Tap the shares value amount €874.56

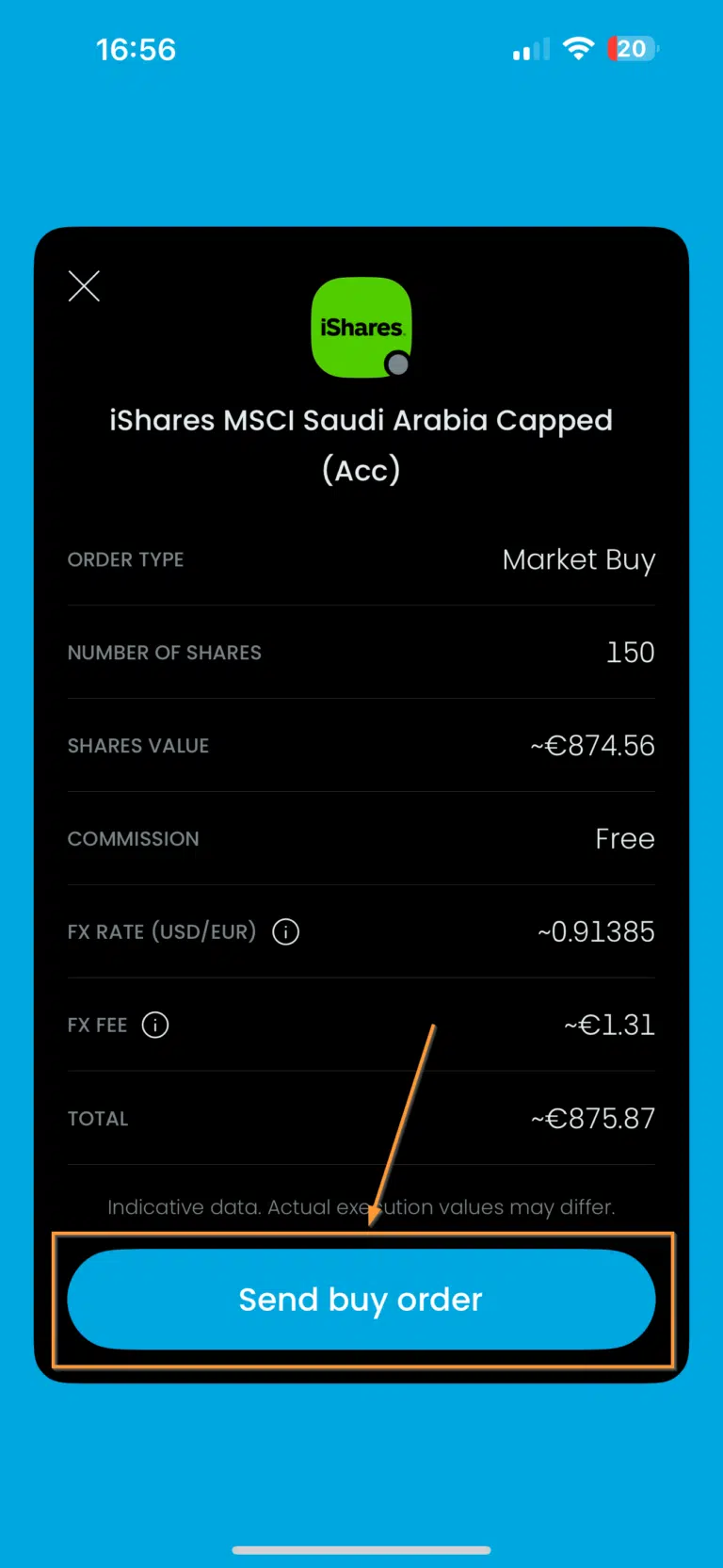pos(593,745)
